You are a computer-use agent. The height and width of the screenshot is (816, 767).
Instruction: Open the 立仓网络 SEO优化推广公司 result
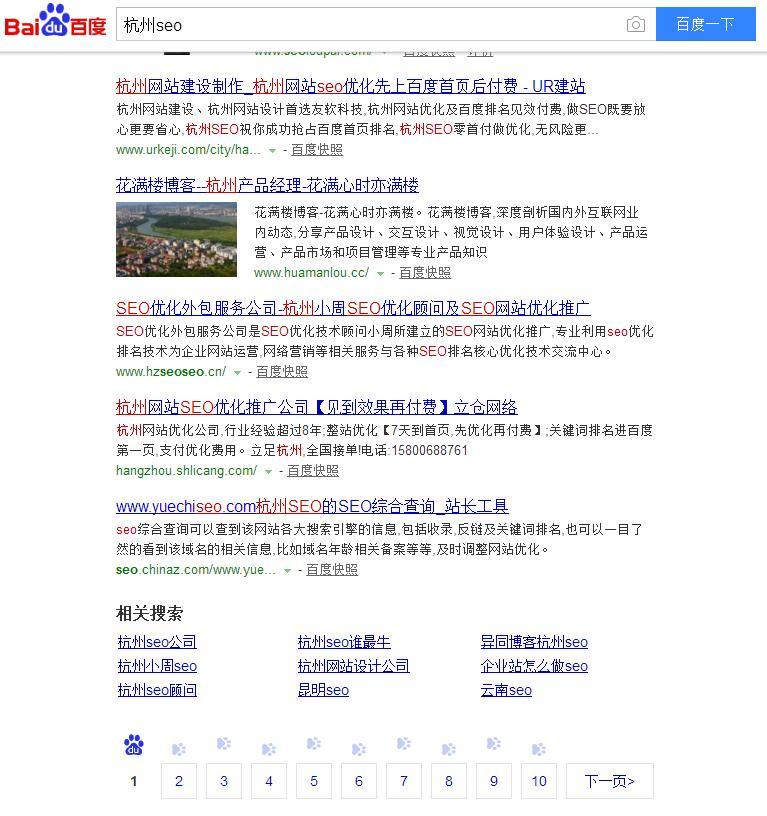(316, 407)
